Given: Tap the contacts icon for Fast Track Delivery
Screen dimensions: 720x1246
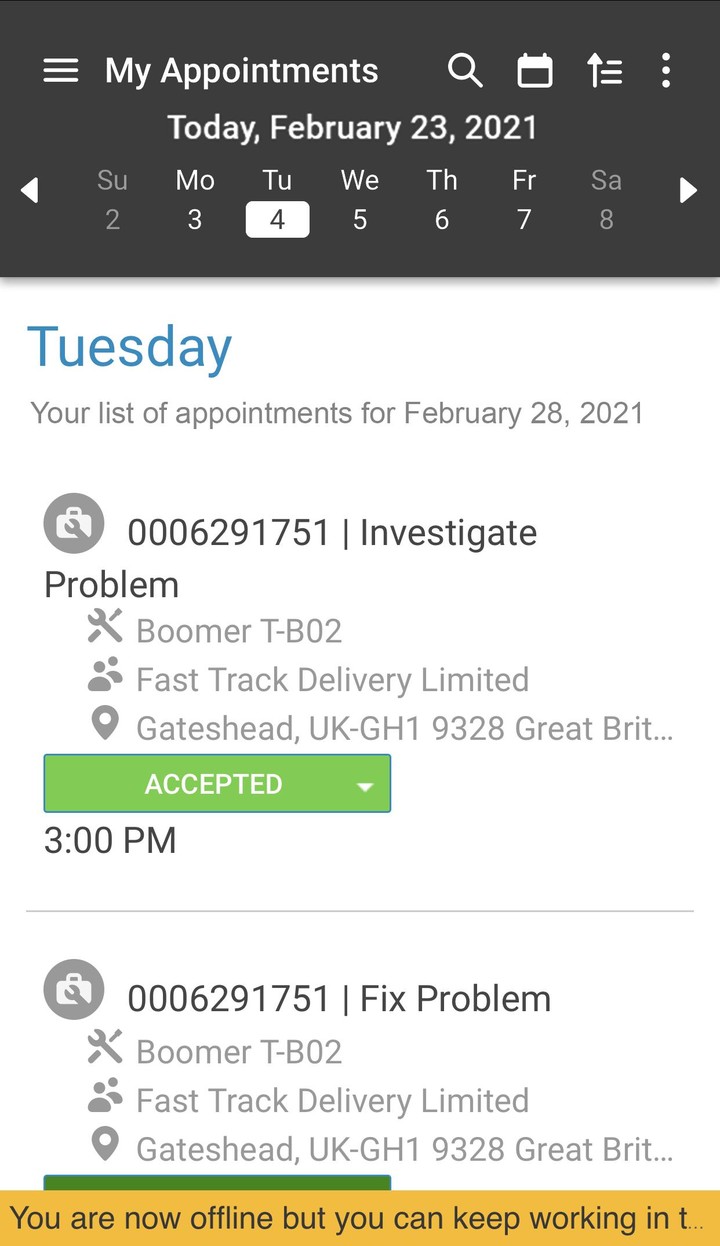Looking at the screenshot, I should (104, 678).
